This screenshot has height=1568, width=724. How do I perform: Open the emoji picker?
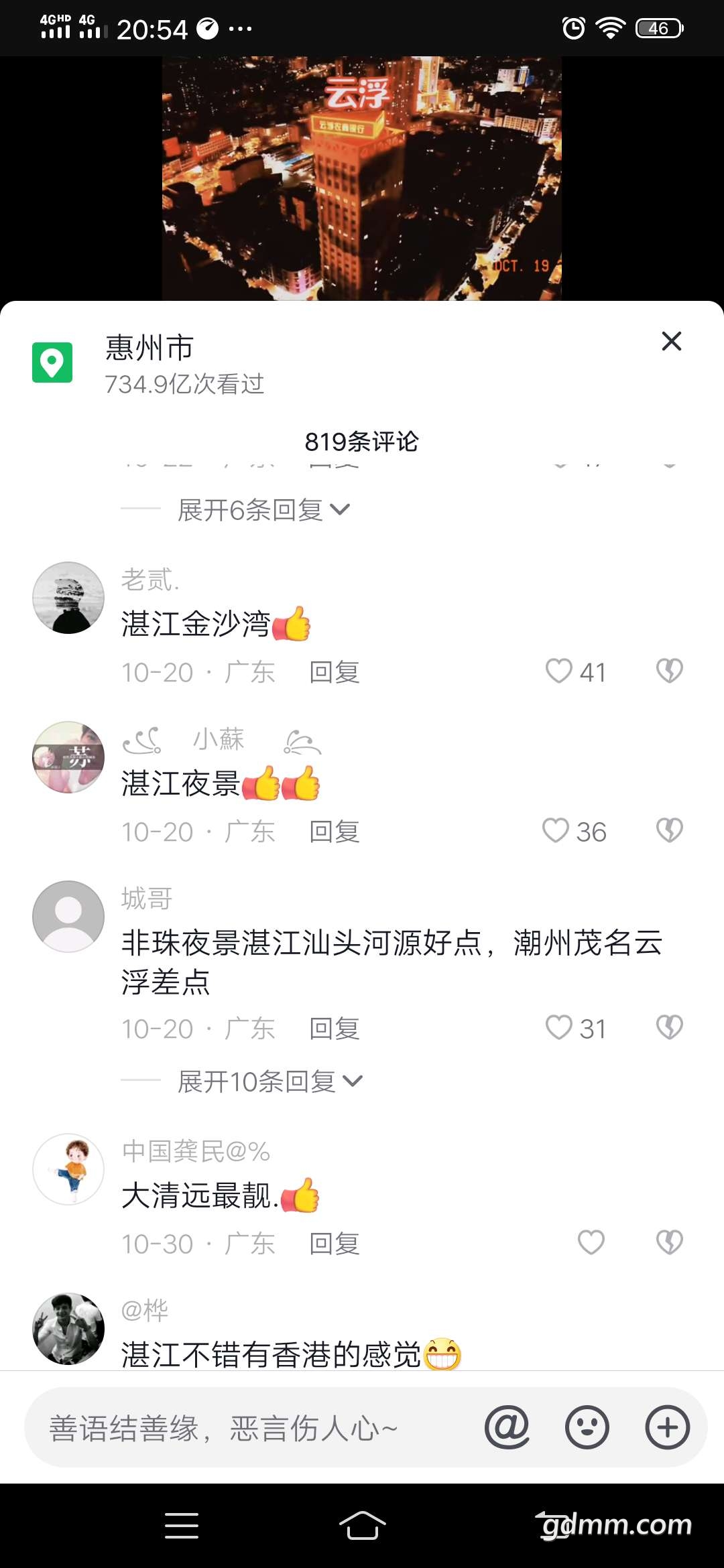coord(587,1427)
